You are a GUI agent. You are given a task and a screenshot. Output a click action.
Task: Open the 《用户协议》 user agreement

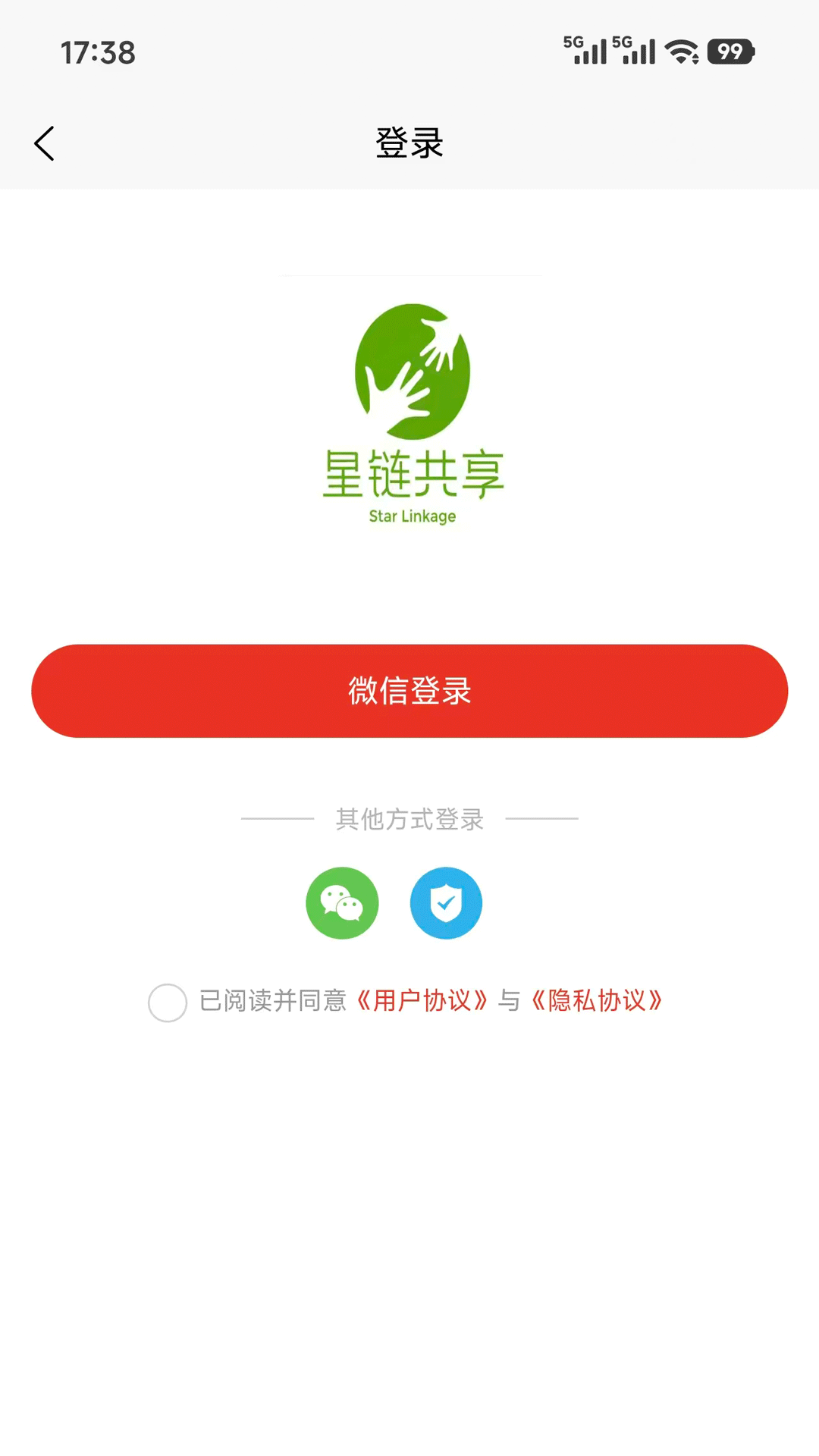tap(422, 1001)
